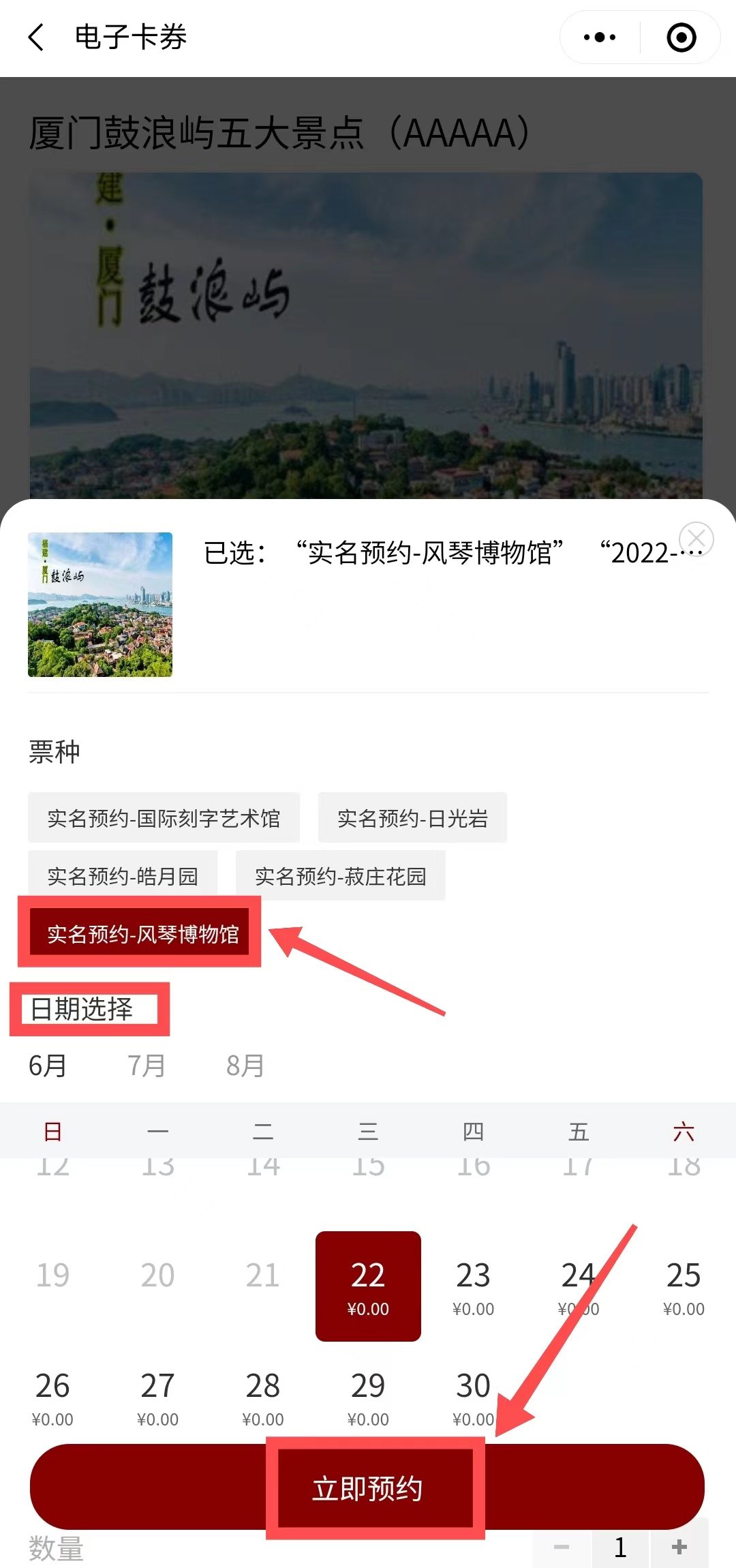This screenshot has height=1568, width=736.
Task: Select date 25 on the calendar
Action: pyautogui.click(x=684, y=1286)
